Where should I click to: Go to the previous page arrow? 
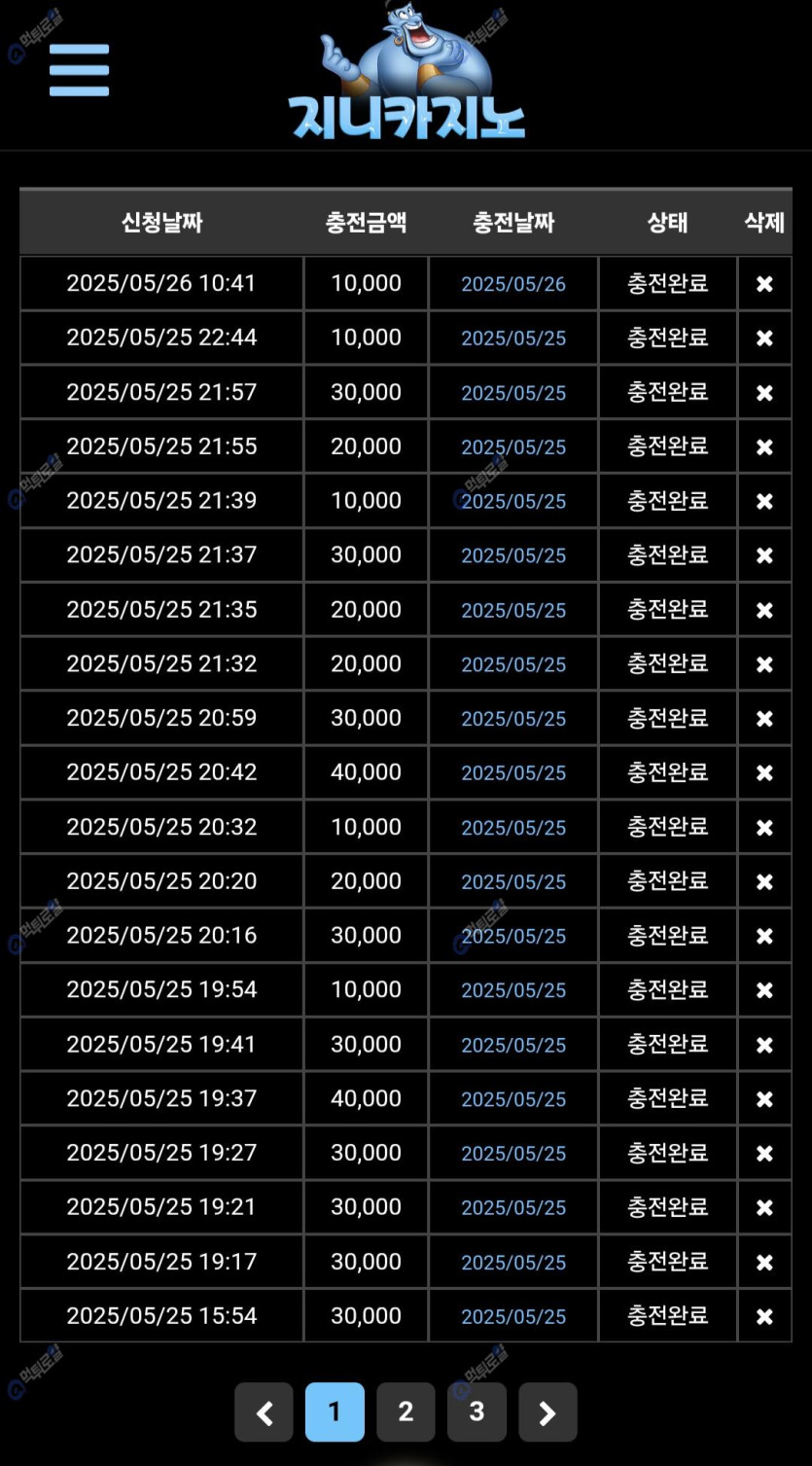[264, 1412]
